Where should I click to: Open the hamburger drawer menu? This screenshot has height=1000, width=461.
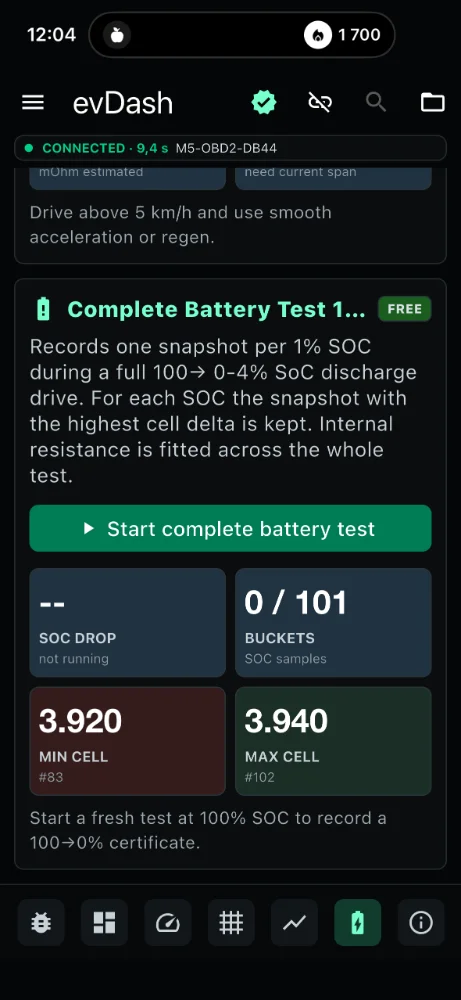coord(33,103)
